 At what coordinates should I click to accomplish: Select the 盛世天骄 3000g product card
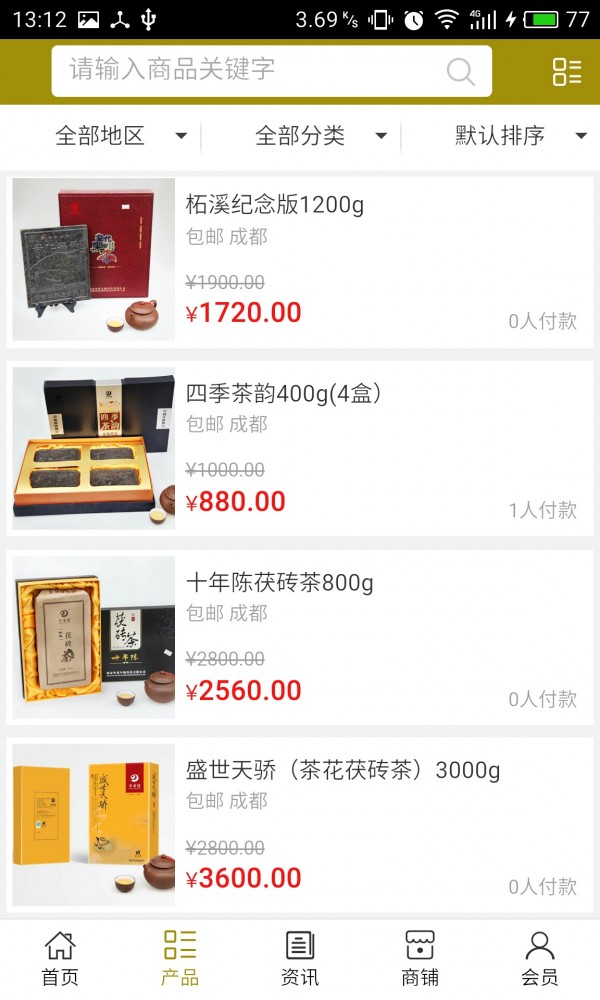coord(300,826)
